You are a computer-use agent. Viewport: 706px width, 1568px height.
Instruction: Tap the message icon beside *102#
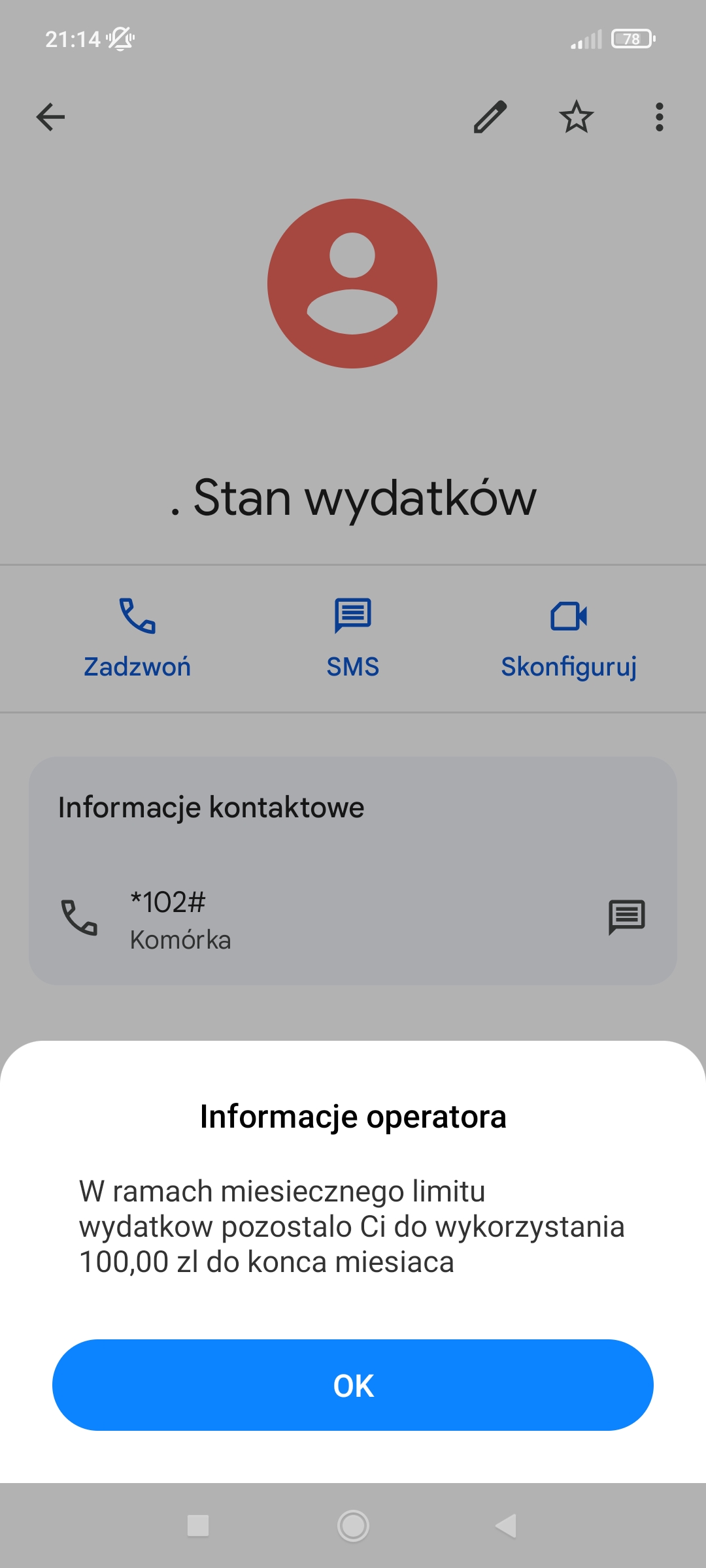(x=626, y=918)
